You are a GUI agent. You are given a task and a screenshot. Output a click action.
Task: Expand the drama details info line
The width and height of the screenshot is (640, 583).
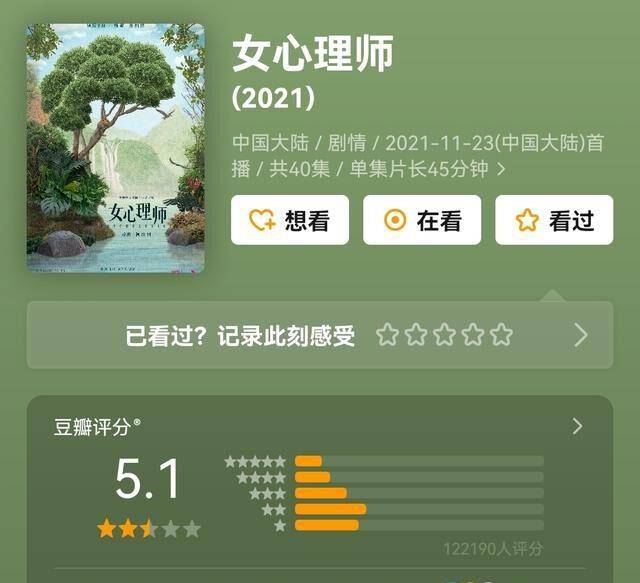501,169
